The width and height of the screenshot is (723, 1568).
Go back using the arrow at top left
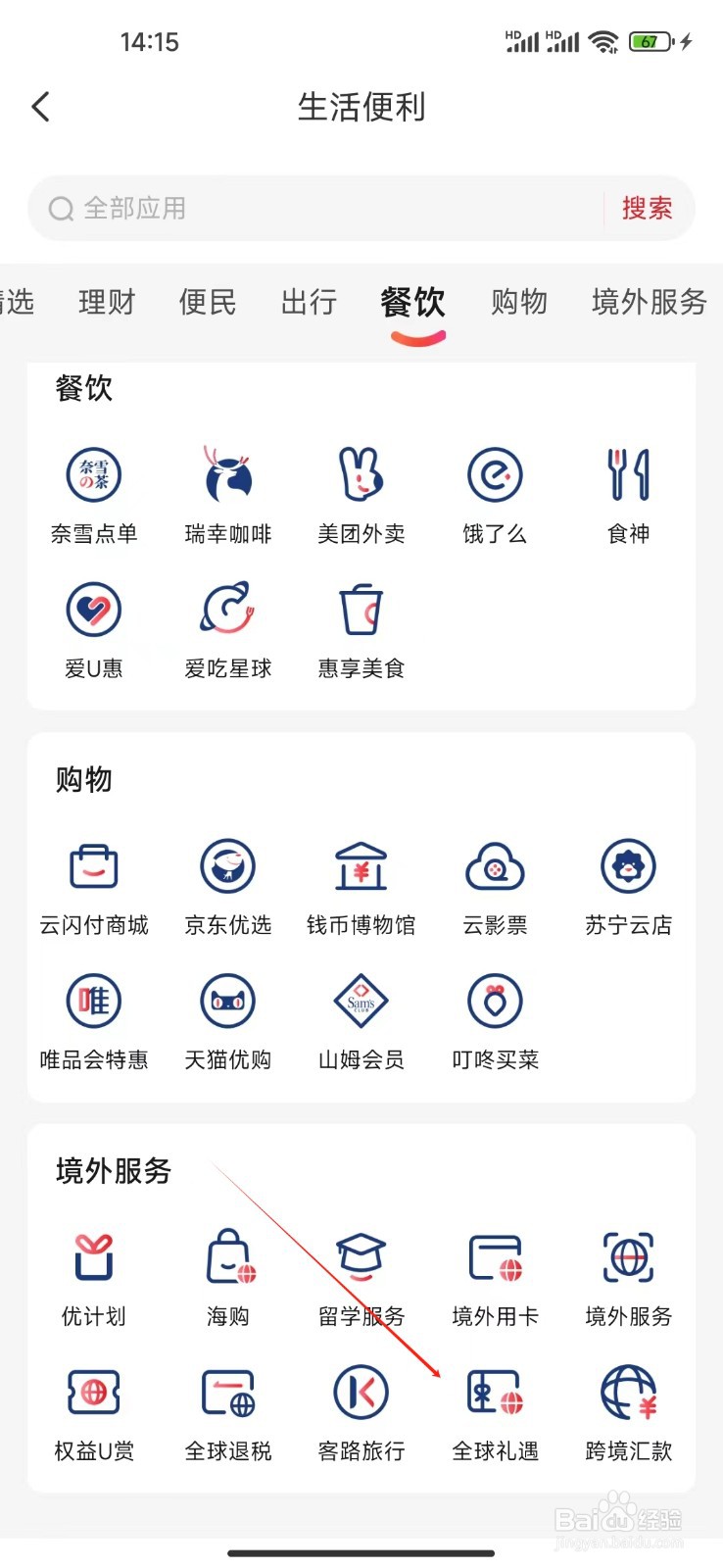click(41, 106)
